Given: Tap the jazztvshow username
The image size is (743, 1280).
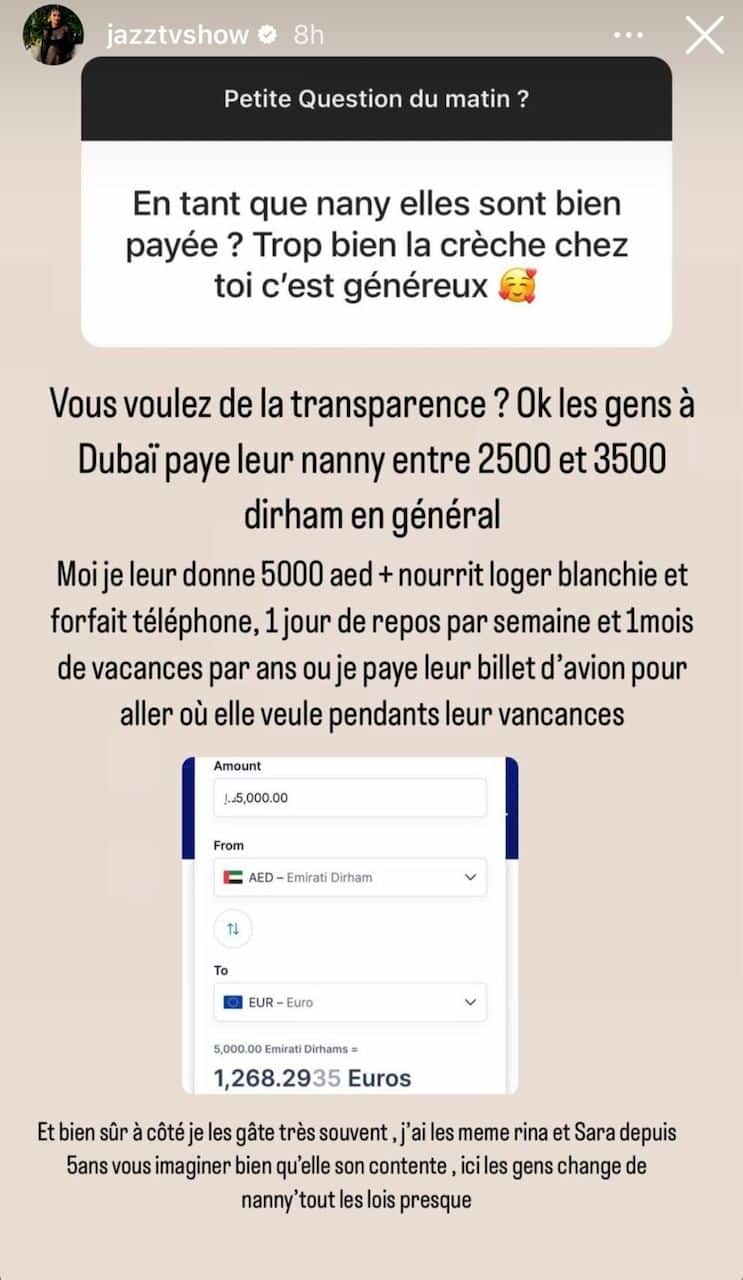Looking at the screenshot, I should coord(175,35).
